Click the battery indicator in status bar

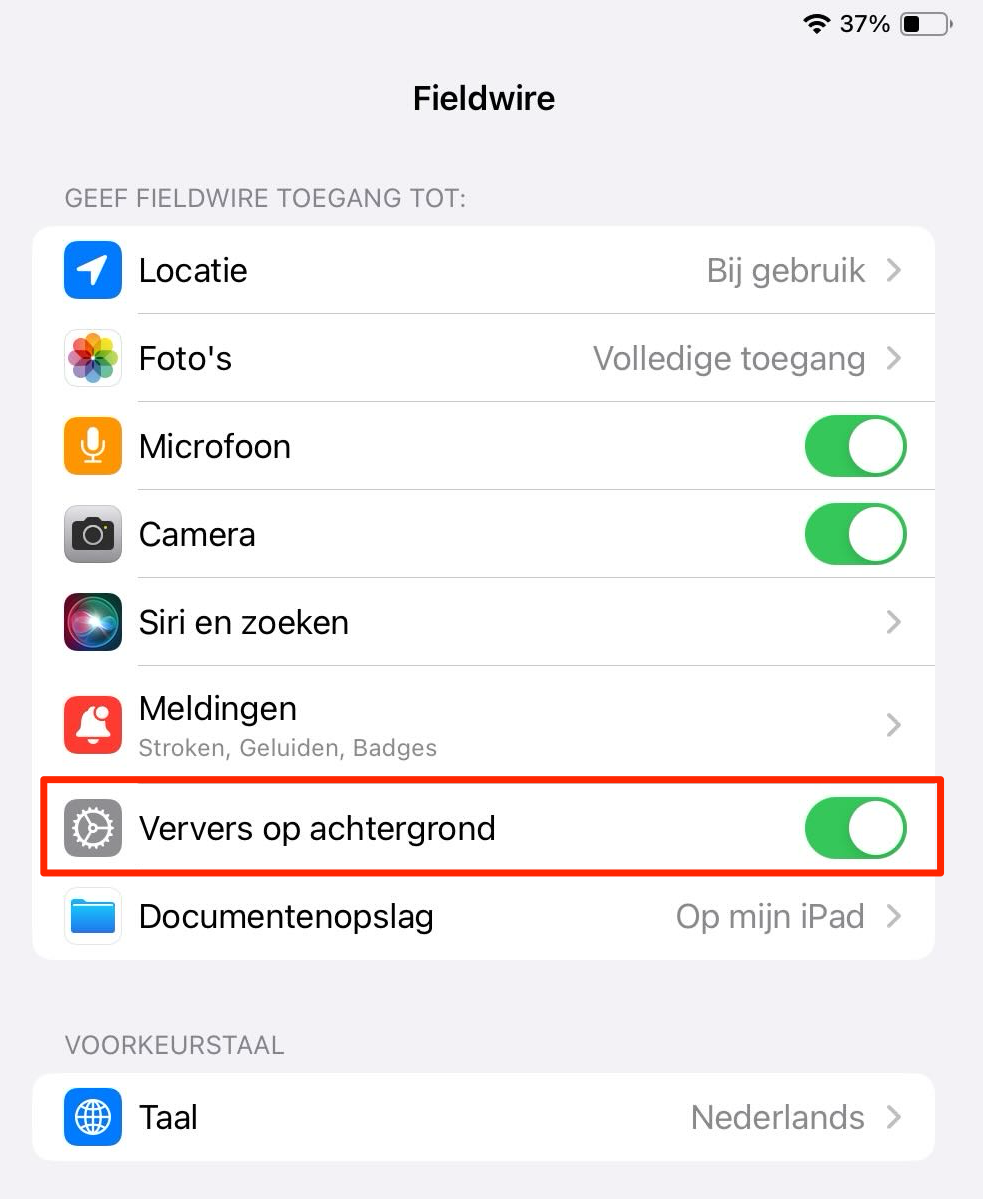921,24
